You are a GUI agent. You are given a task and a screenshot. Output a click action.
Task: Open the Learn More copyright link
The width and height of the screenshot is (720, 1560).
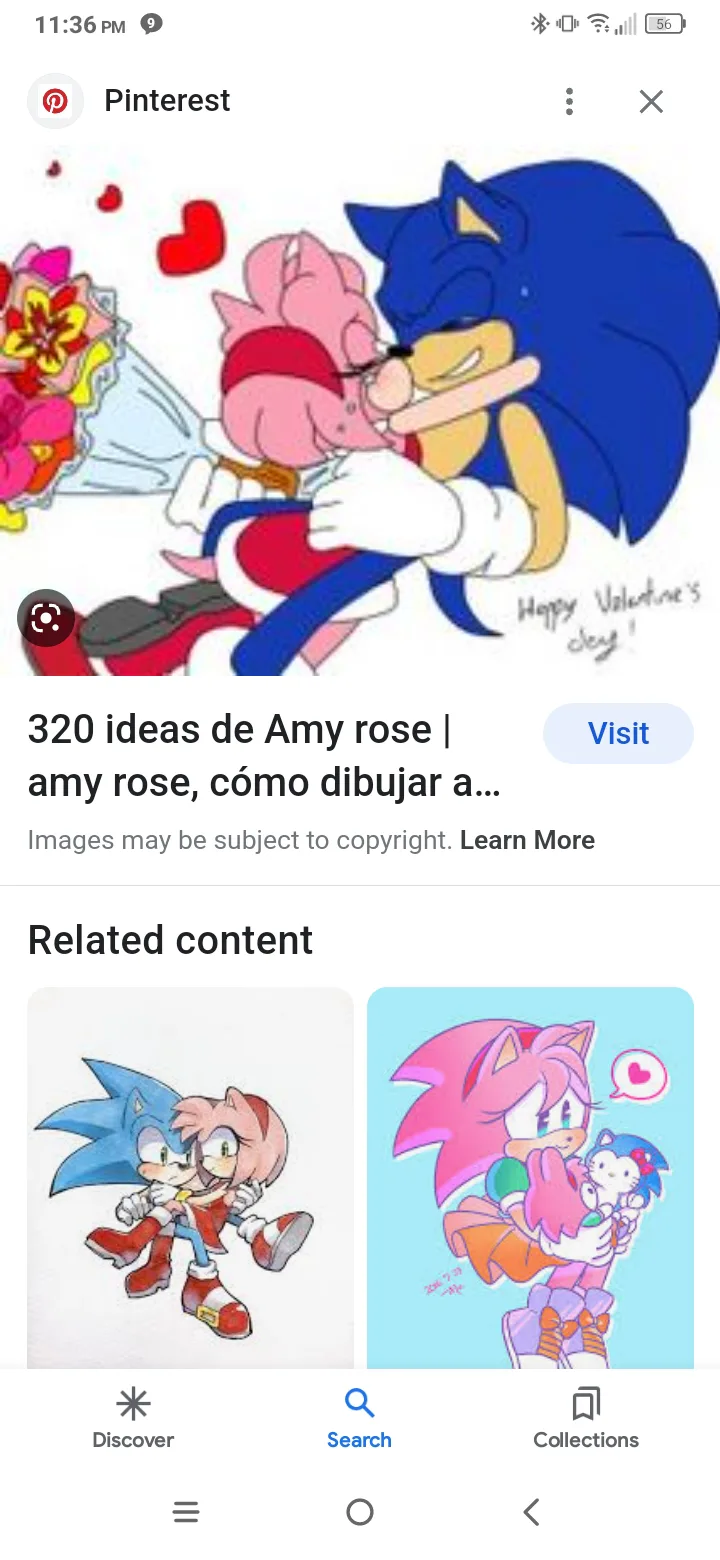(527, 840)
